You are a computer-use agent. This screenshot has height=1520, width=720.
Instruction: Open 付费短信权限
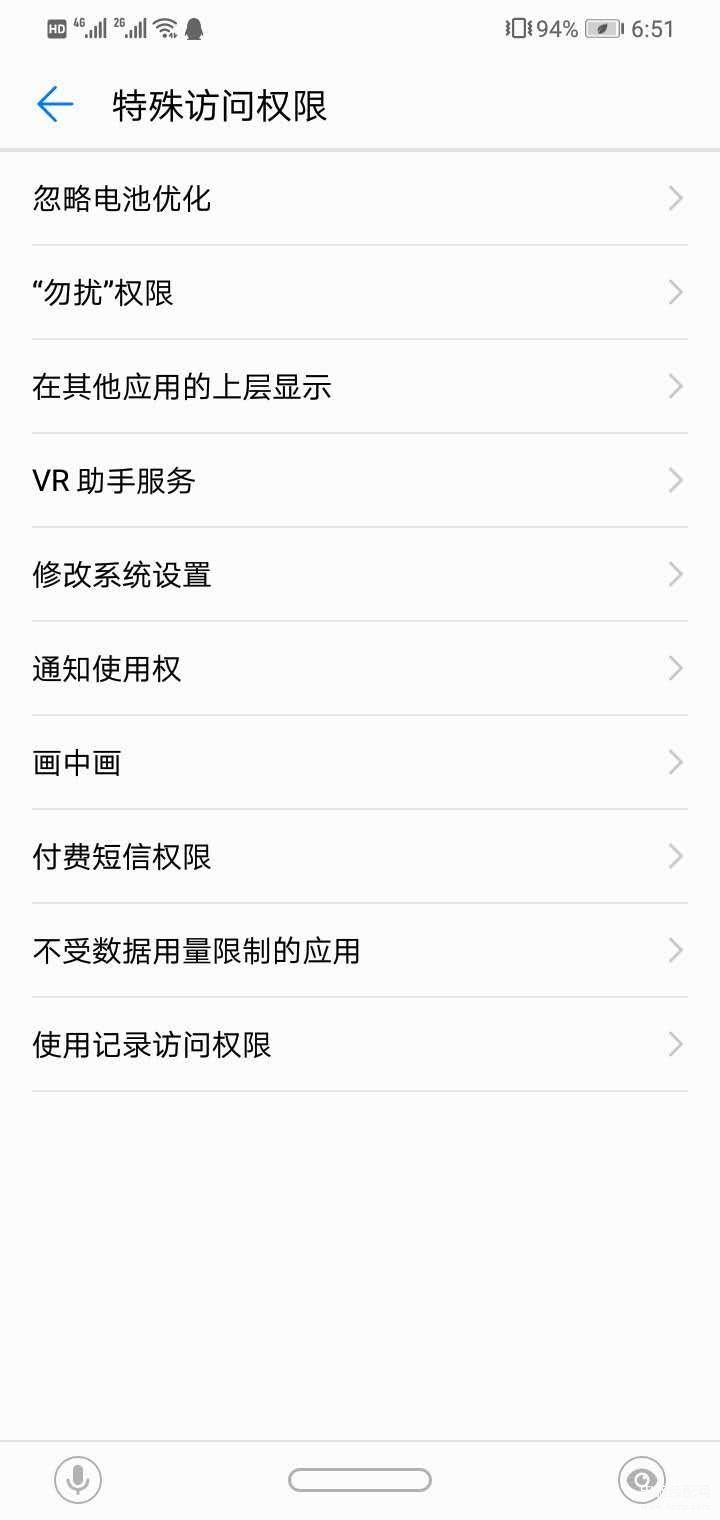[360, 856]
